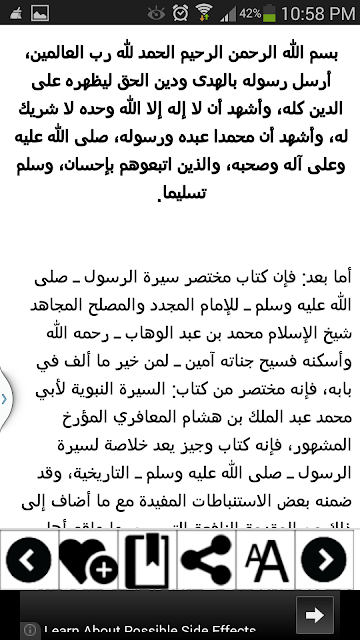Bookmark the current page
Image resolution: width=360 pixels, height=640 pixels.
pyautogui.click(x=147, y=560)
